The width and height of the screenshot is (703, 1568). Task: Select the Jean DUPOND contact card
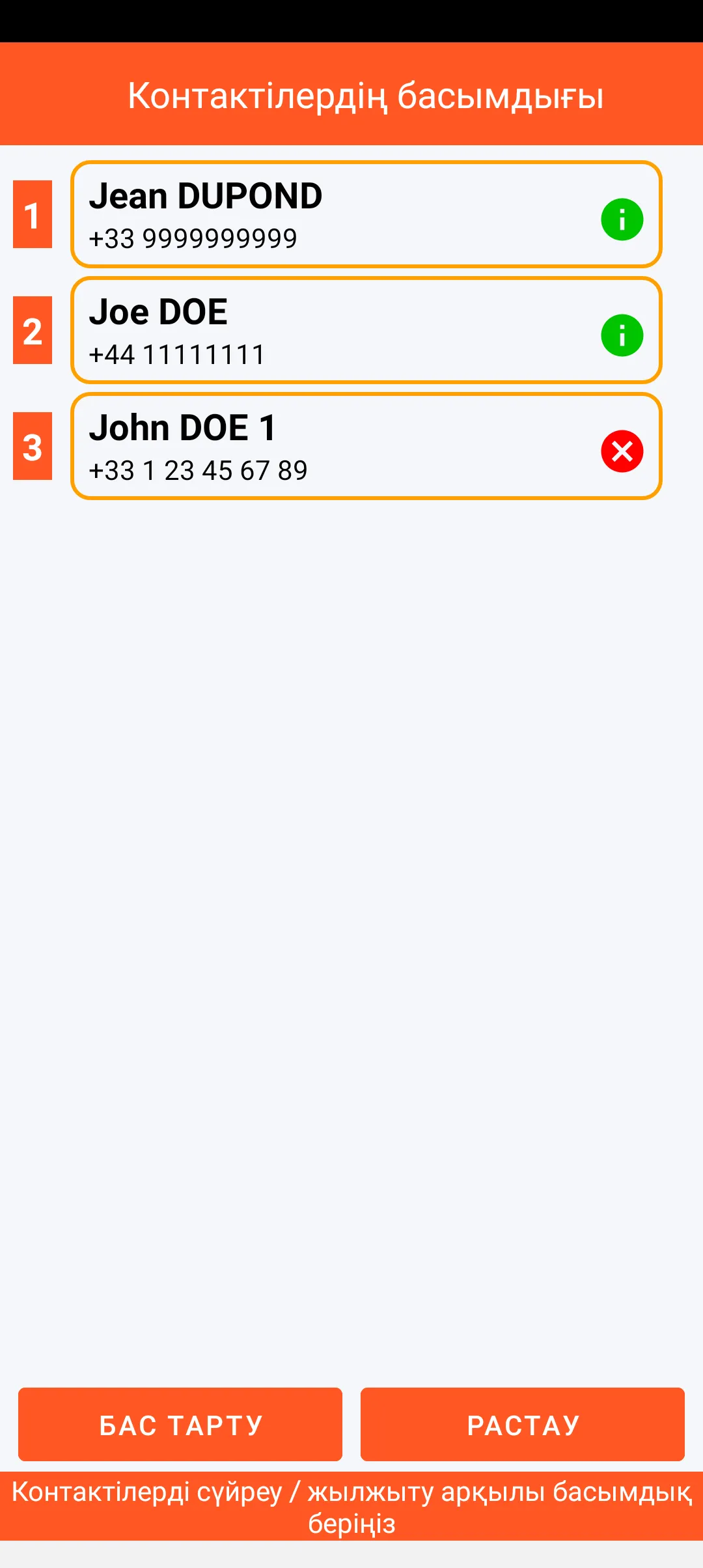tap(325, 215)
